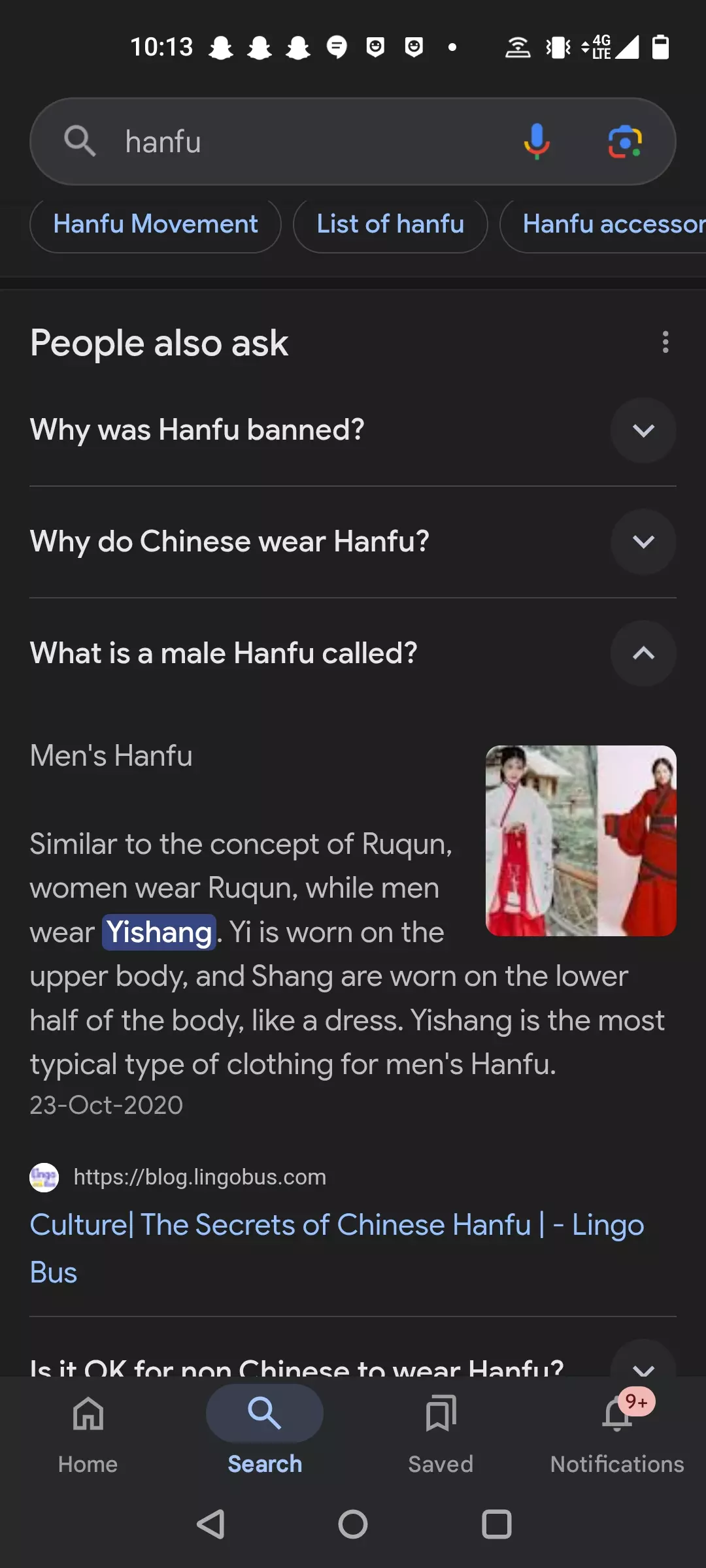Expand 'Is it OK for non Chinese' question
This screenshot has height=1568, width=706.
coord(643,1362)
